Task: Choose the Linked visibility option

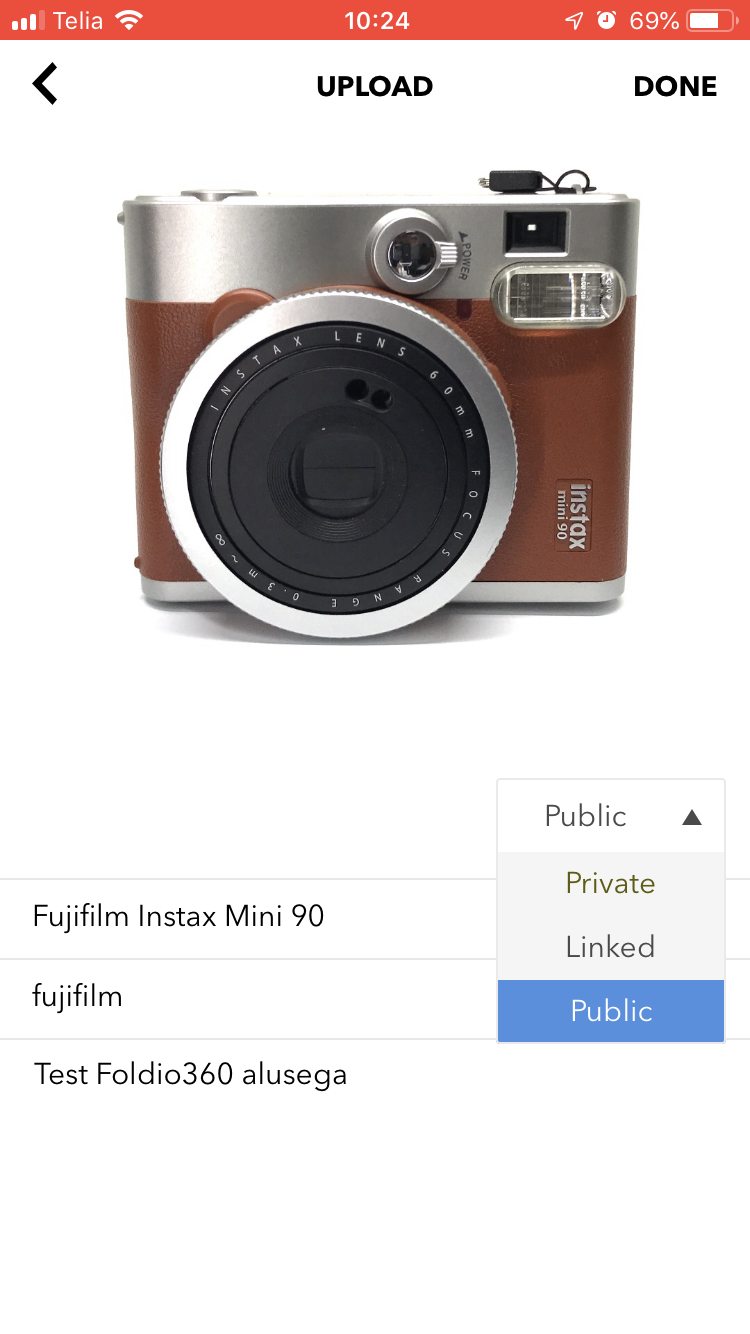Action: (x=611, y=947)
